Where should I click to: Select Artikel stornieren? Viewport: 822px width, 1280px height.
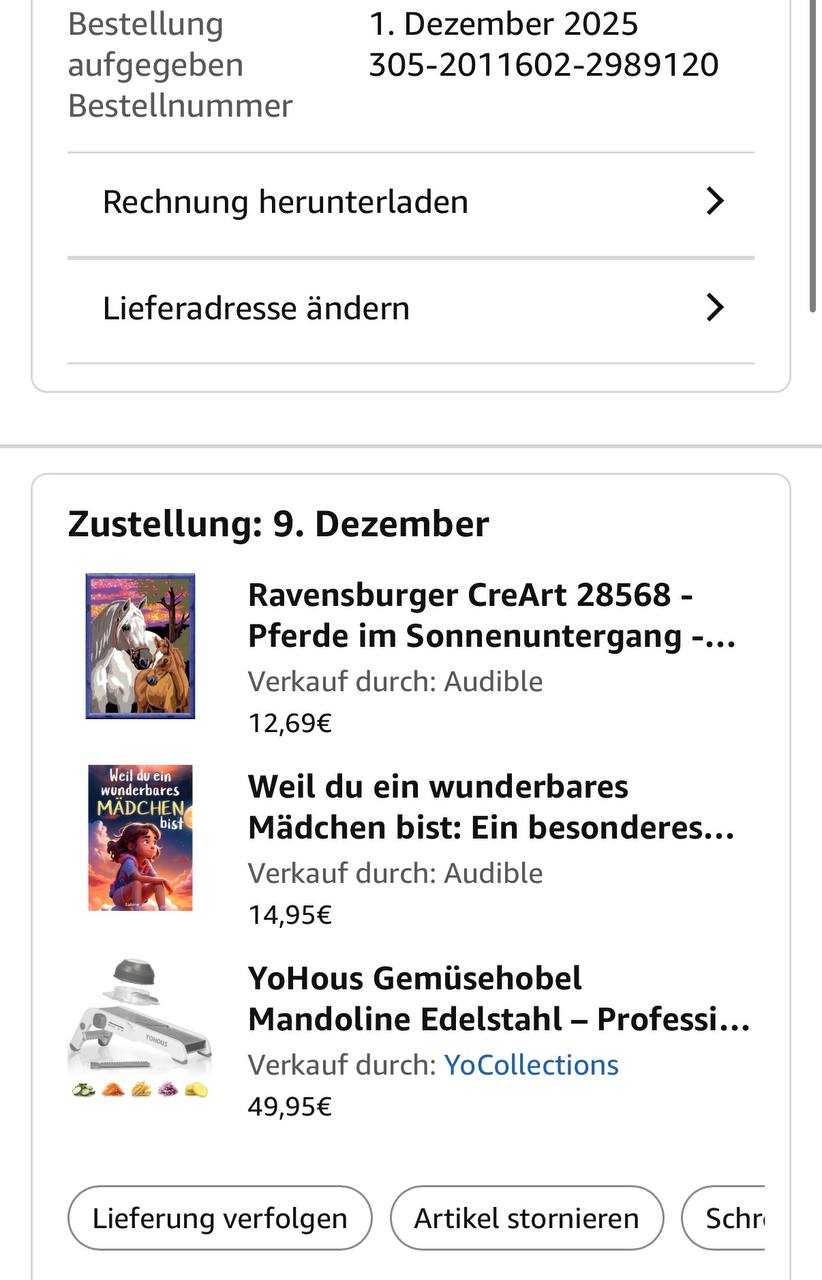(526, 1218)
